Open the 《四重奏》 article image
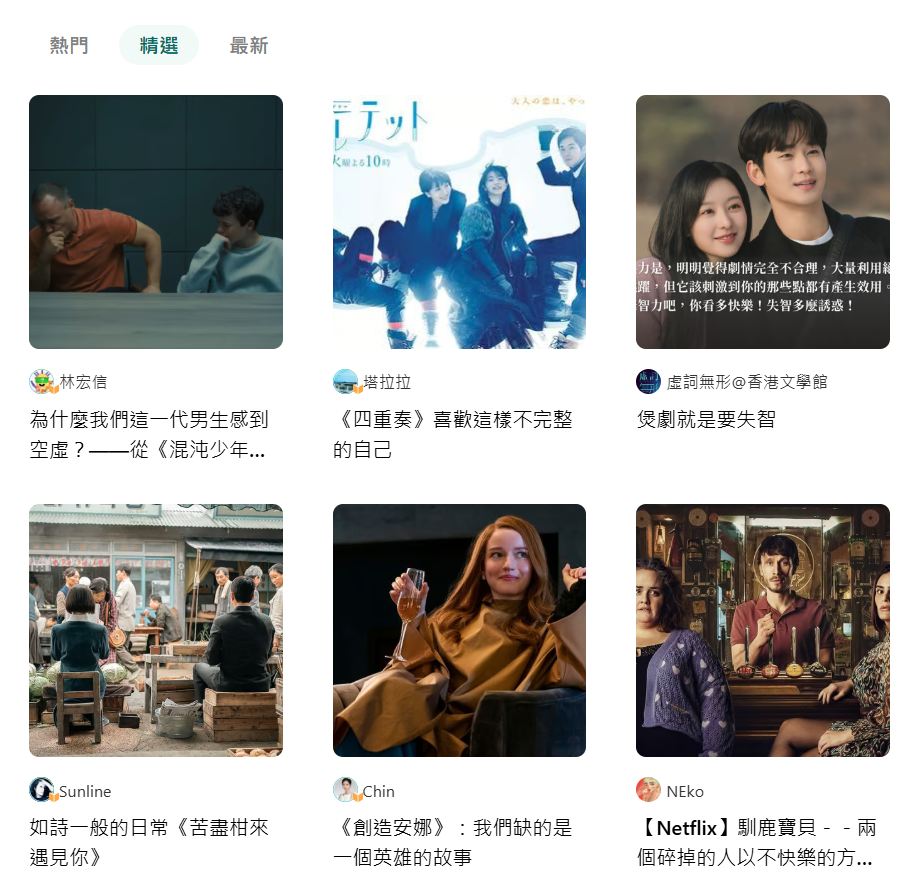Image resolution: width=901 pixels, height=887 pixels. point(459,221)
